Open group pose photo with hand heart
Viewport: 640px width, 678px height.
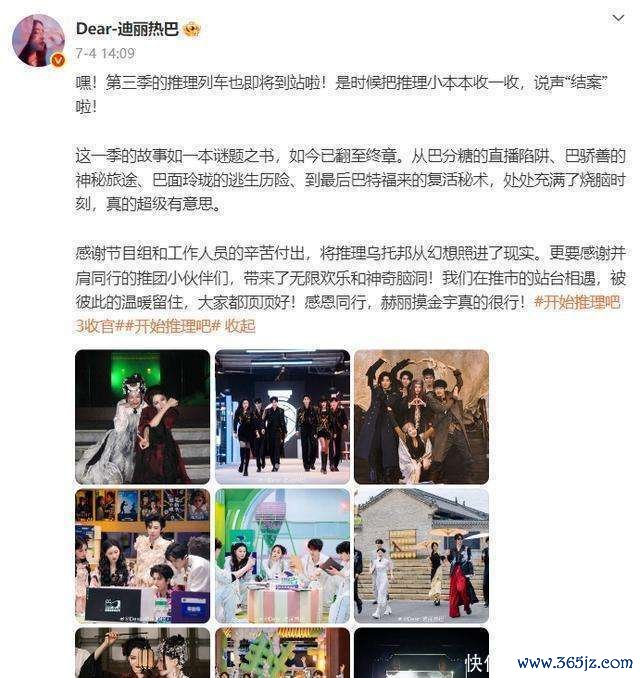pos(421,417)
